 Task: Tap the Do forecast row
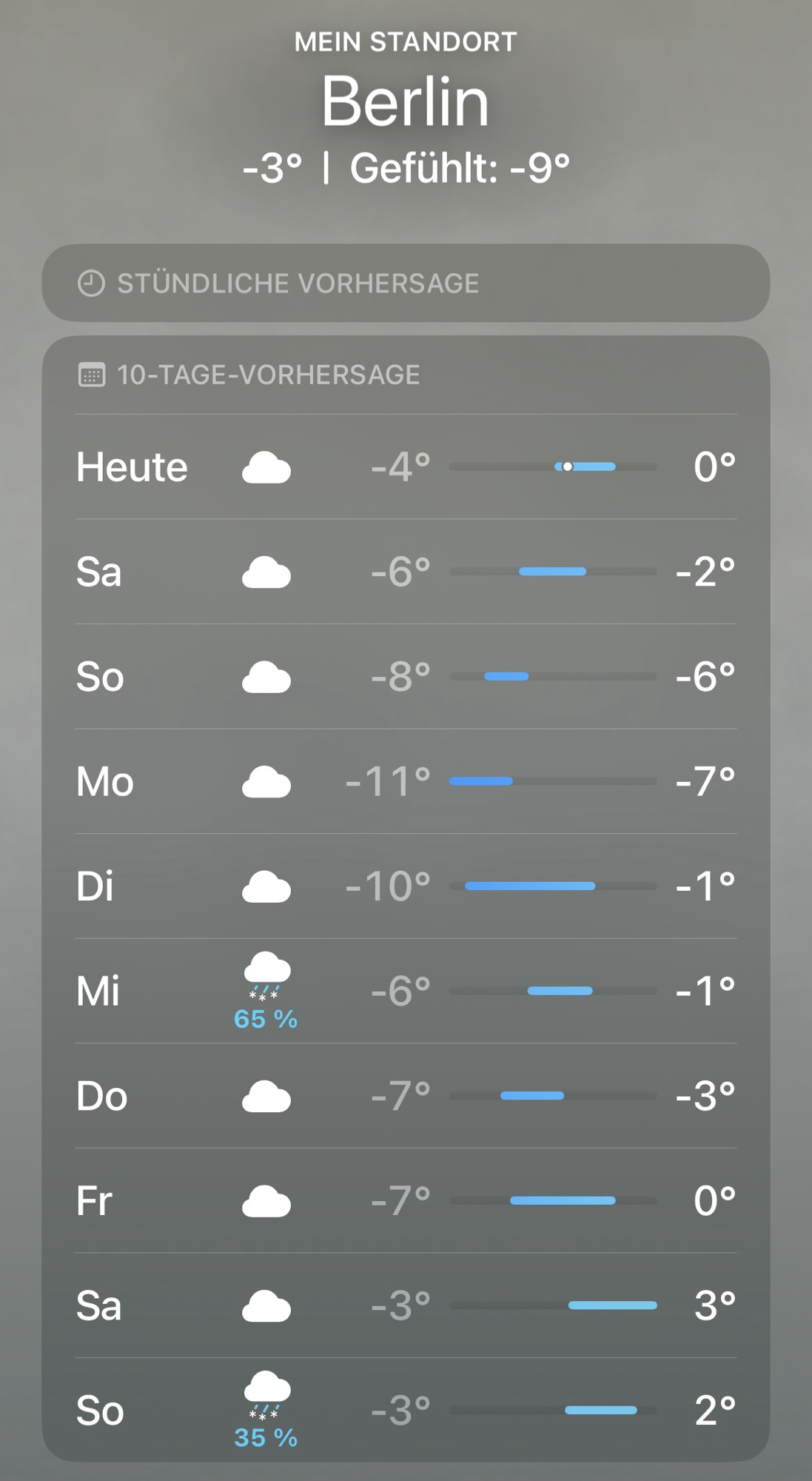coord(406,1096)
